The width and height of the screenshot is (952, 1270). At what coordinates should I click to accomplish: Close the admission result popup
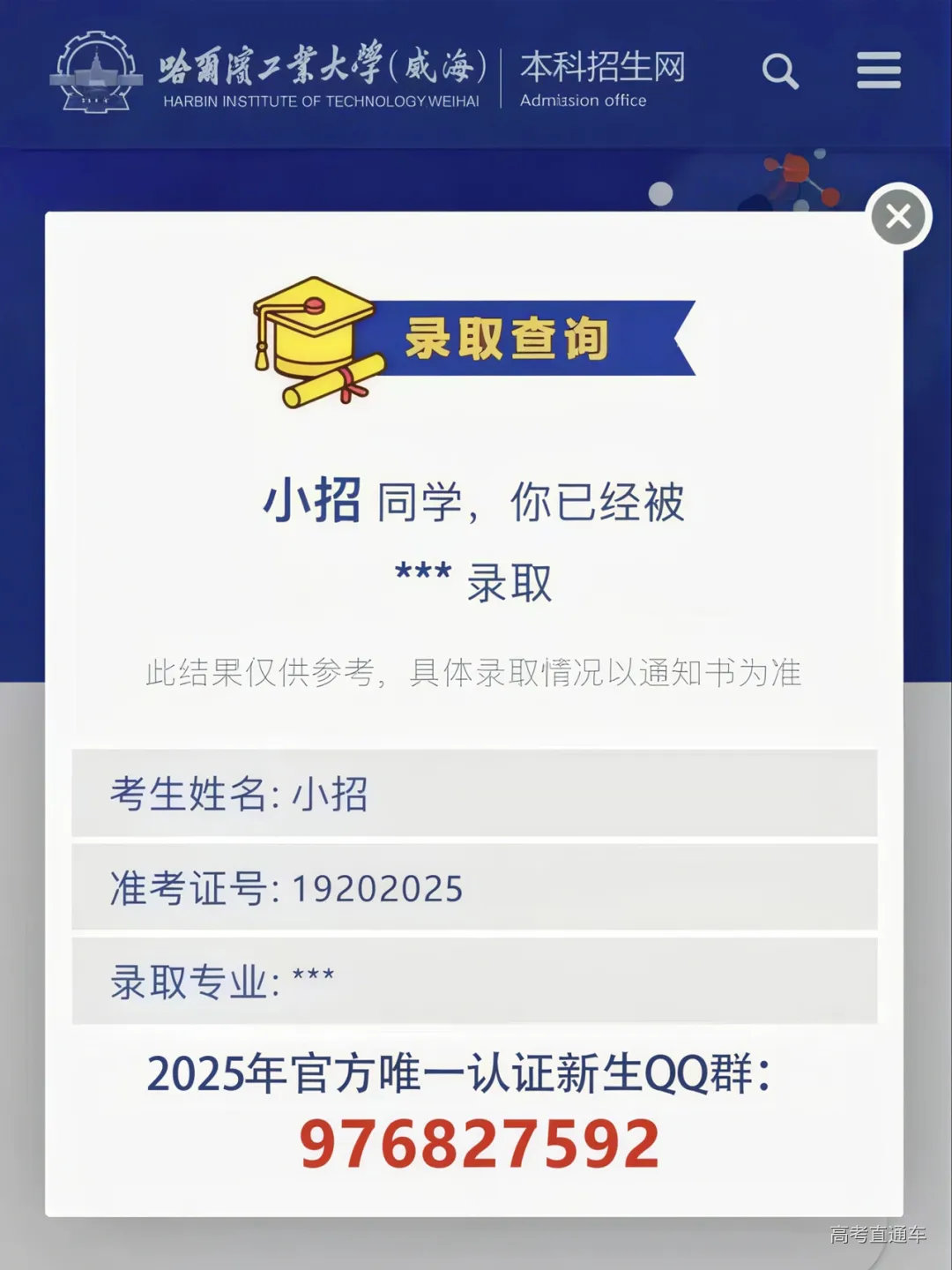[x=897, y=216]
